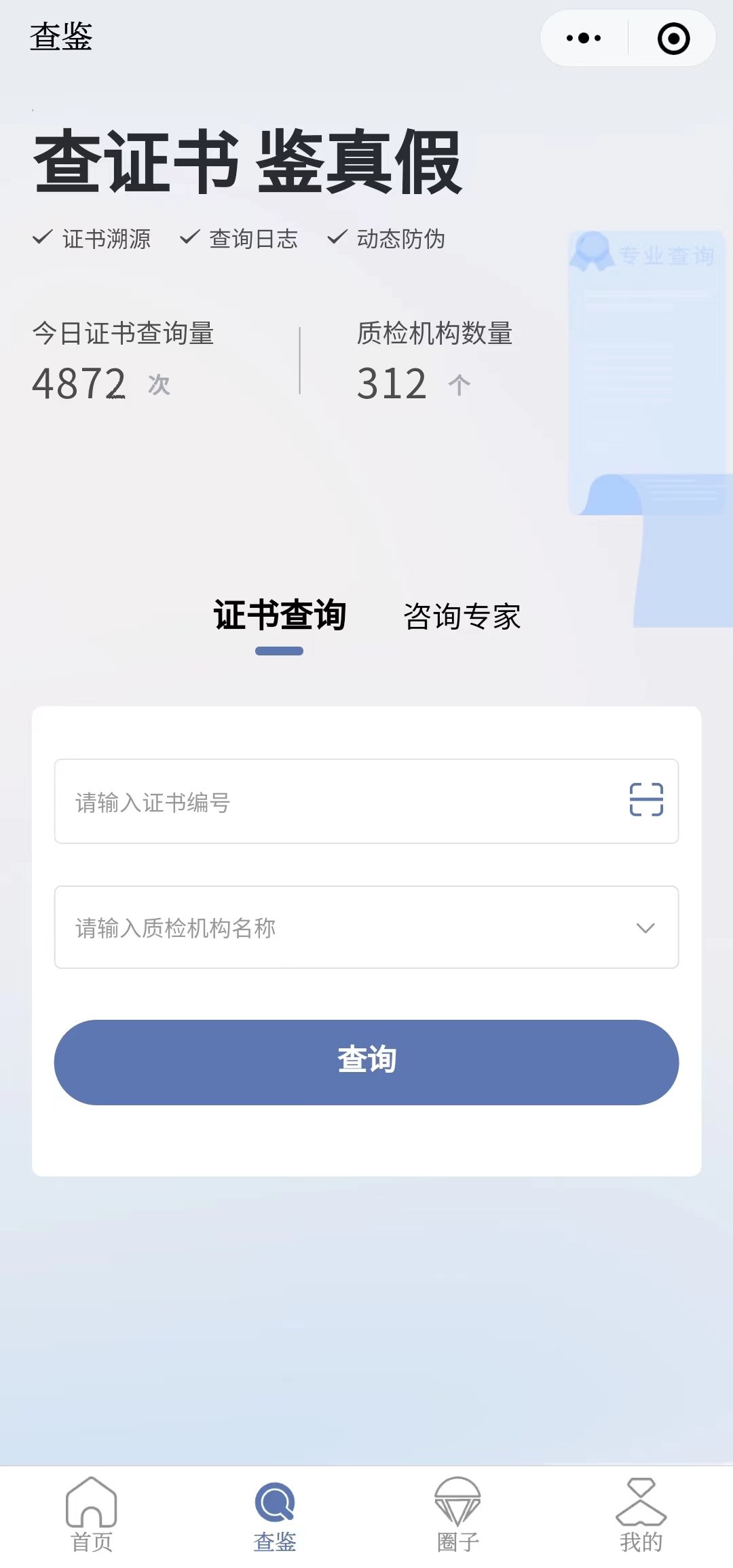Scan a certificate code with scan icon
This screenshot has height=1568, width=733.
pos(646,800)
